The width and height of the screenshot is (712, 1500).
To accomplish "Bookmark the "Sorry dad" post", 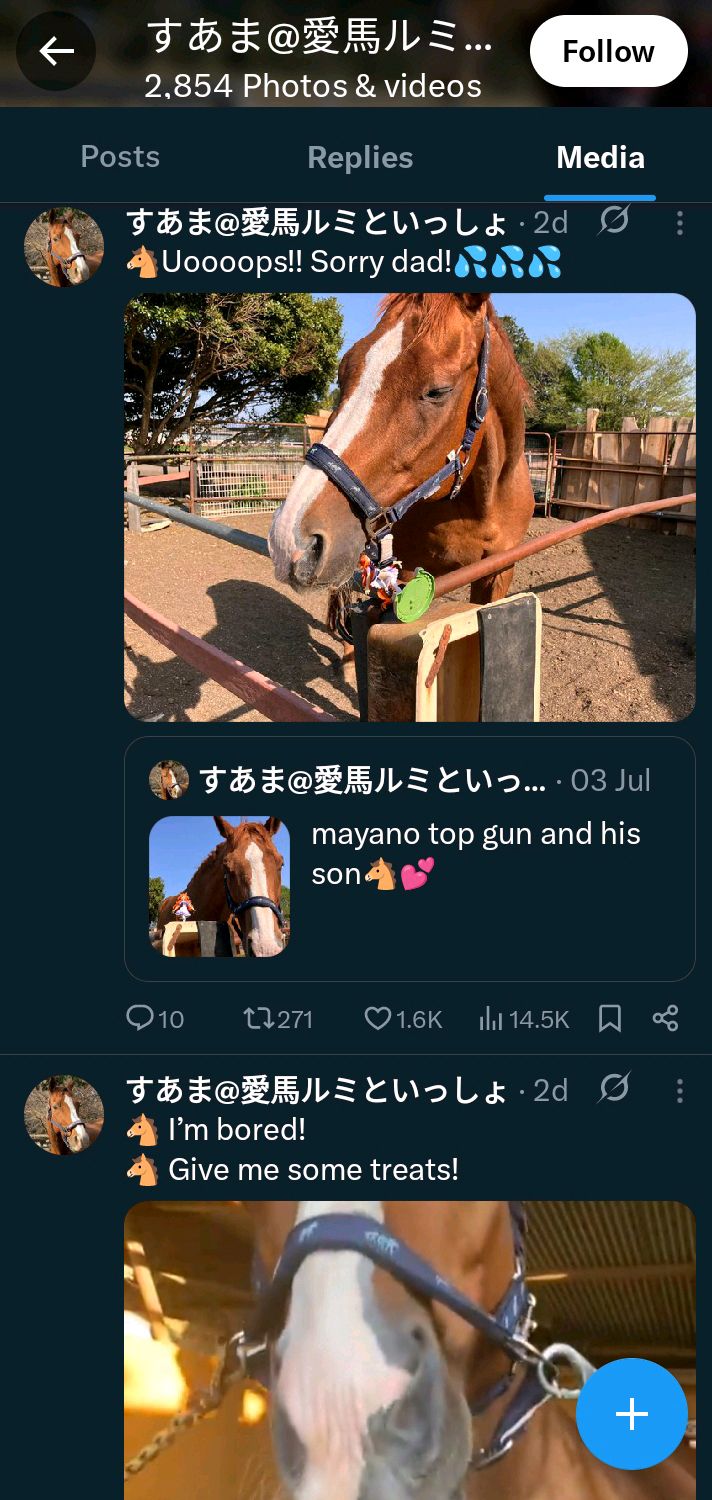I will [610, 1018].
